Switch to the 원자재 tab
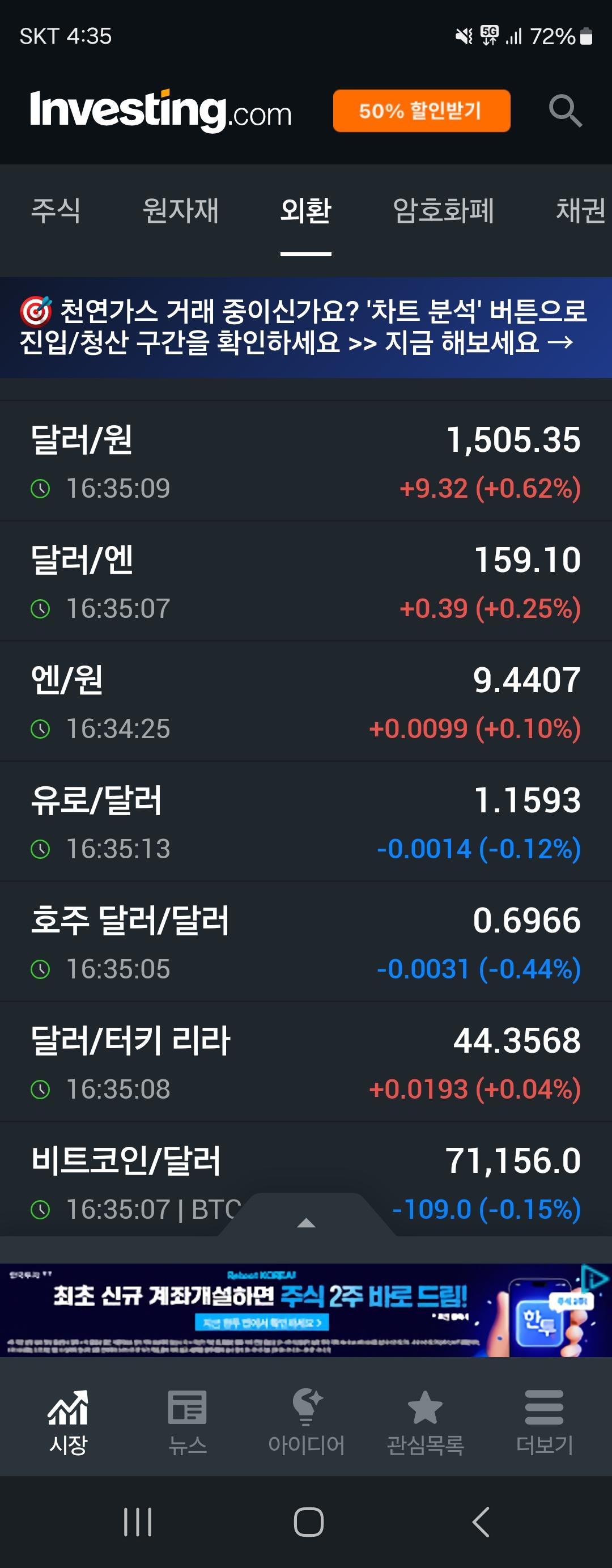Viewport: 612px width, 1568px height. tap(180, 211)
